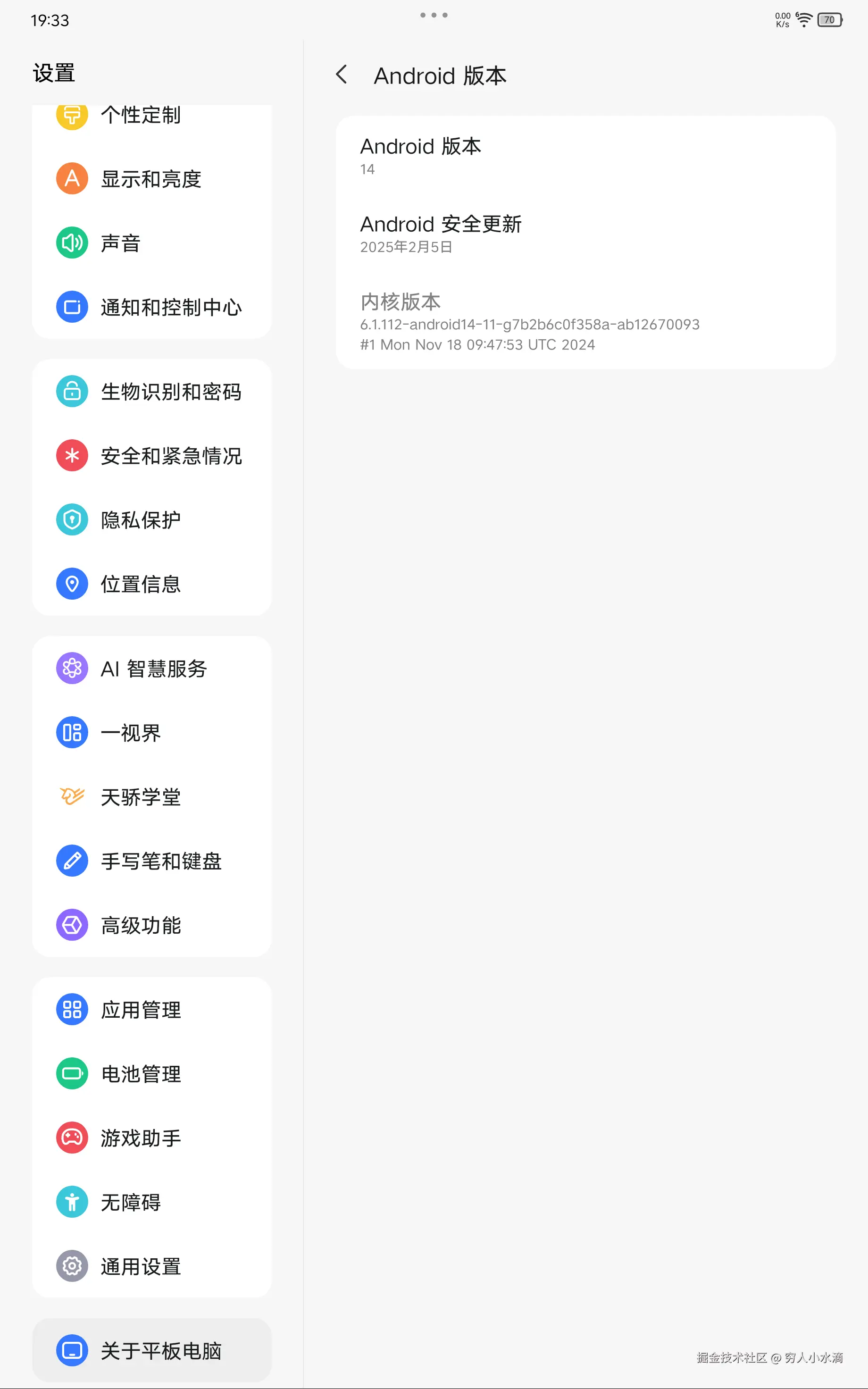Open 天骄学堂 from the settings list

(x=140, y=797)
